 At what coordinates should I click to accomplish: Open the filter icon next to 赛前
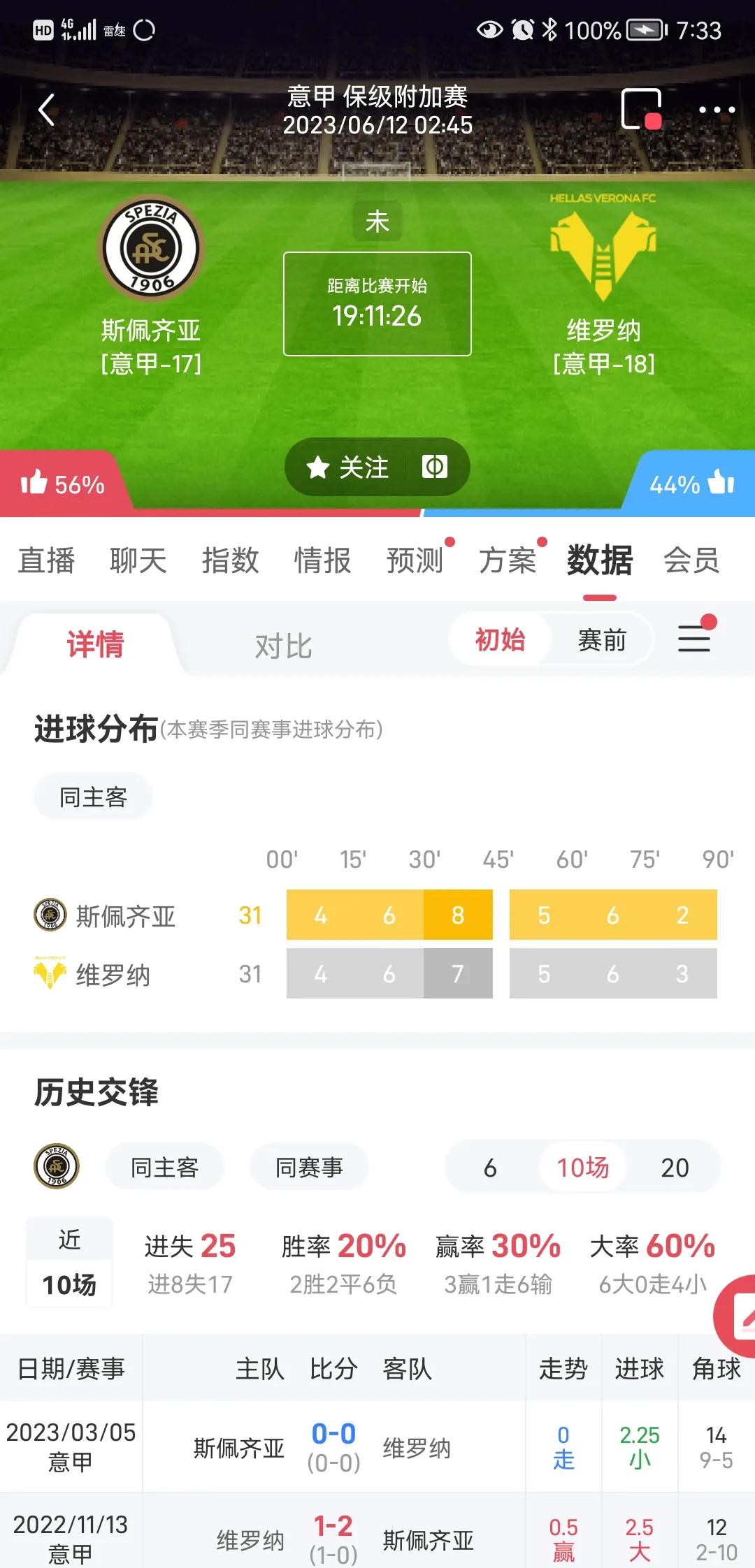pyautogui.click(x=693, y=638)
